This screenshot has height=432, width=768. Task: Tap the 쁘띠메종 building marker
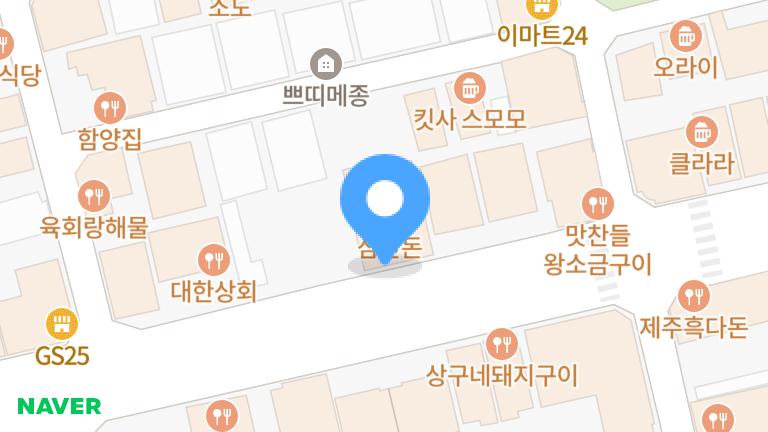coord(324,64)
